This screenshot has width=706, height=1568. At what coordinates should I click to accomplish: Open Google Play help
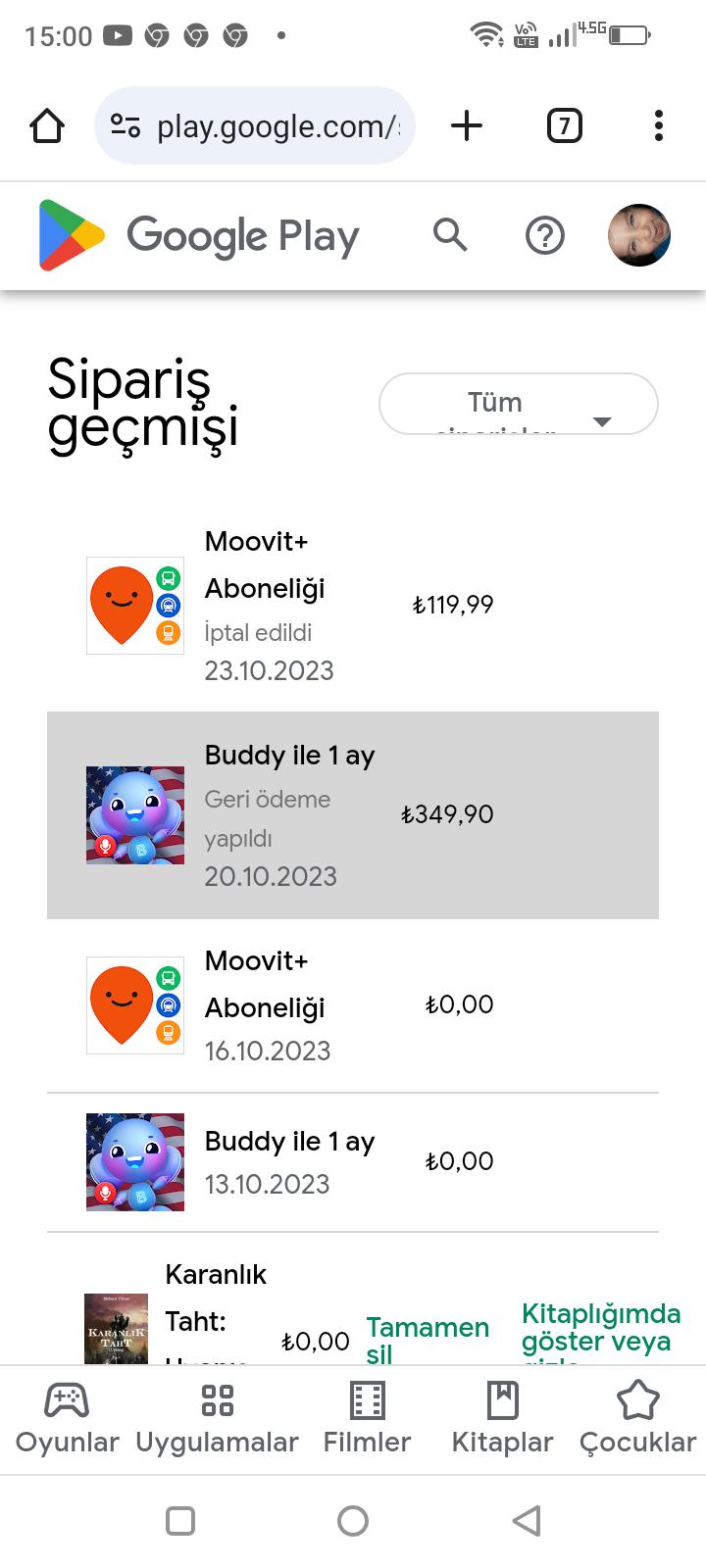(x=544, y=236)
